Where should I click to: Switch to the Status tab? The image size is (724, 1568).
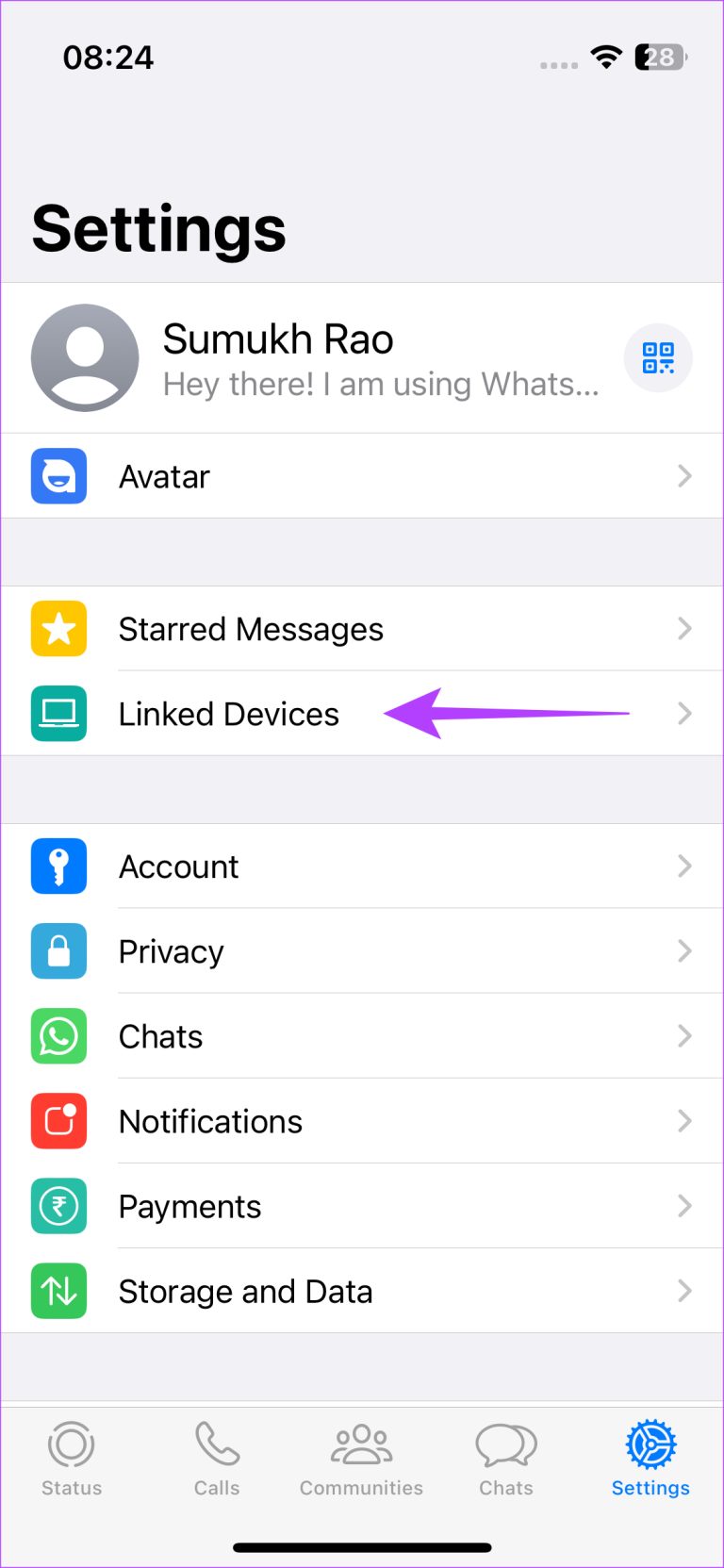[71, 1457]
